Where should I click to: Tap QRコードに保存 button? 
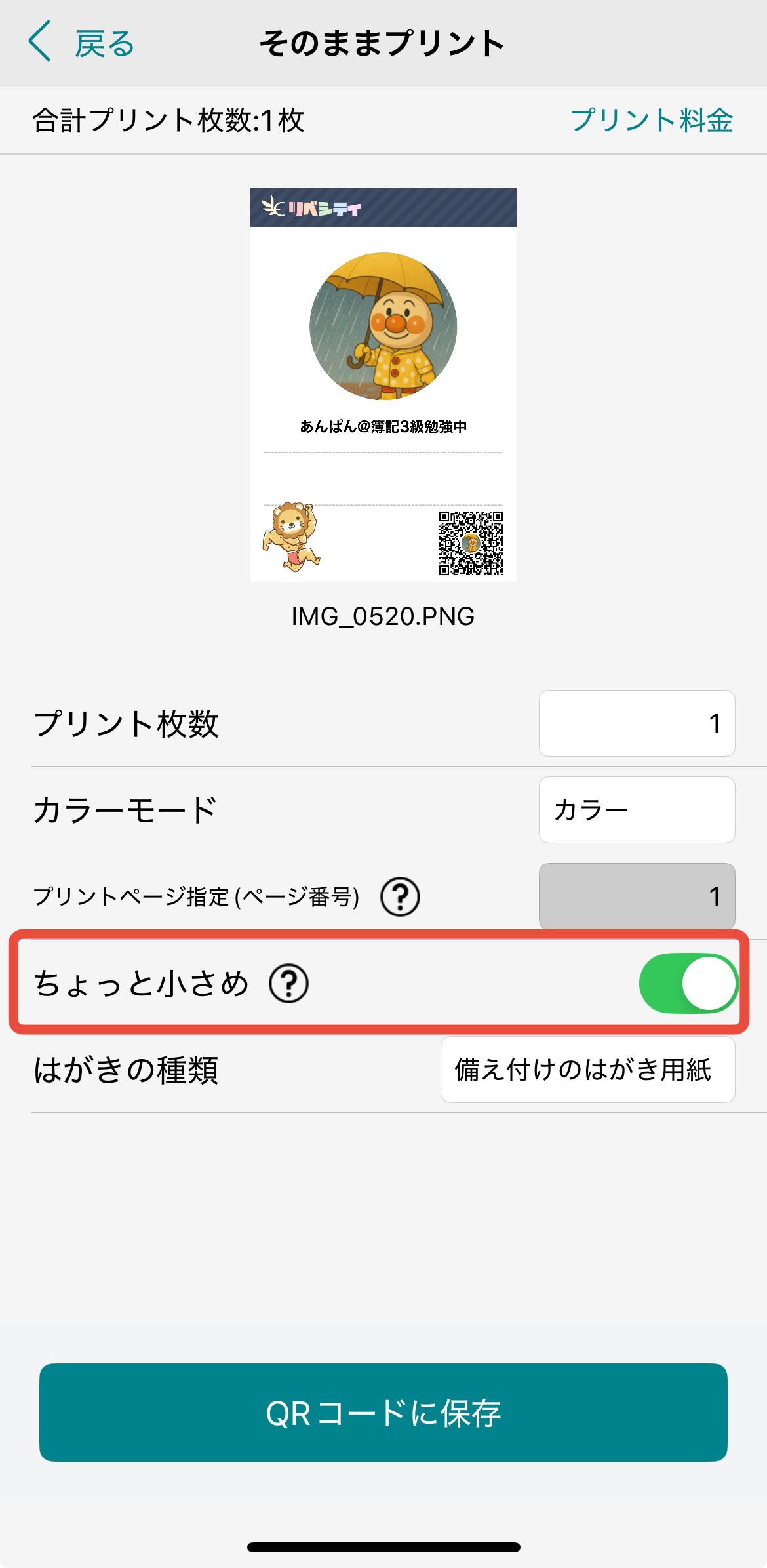[x=383, y=1413]
